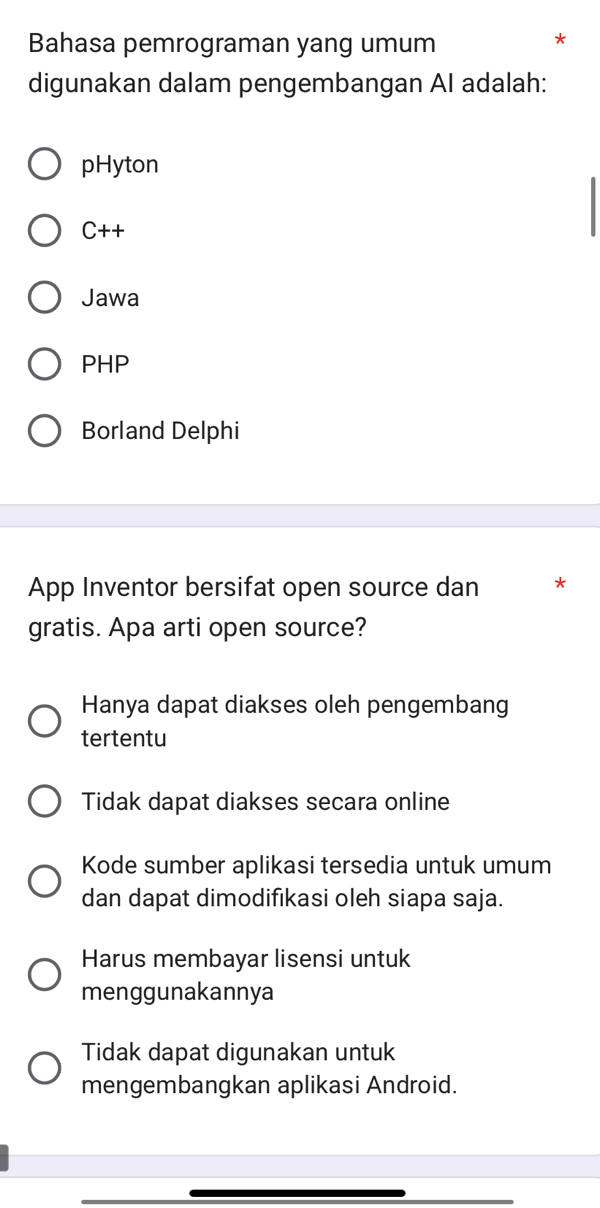Choose the Borland Delphi option
Image resolution: width=600 pixels, height=1208 pixels.
click(44, 432)
